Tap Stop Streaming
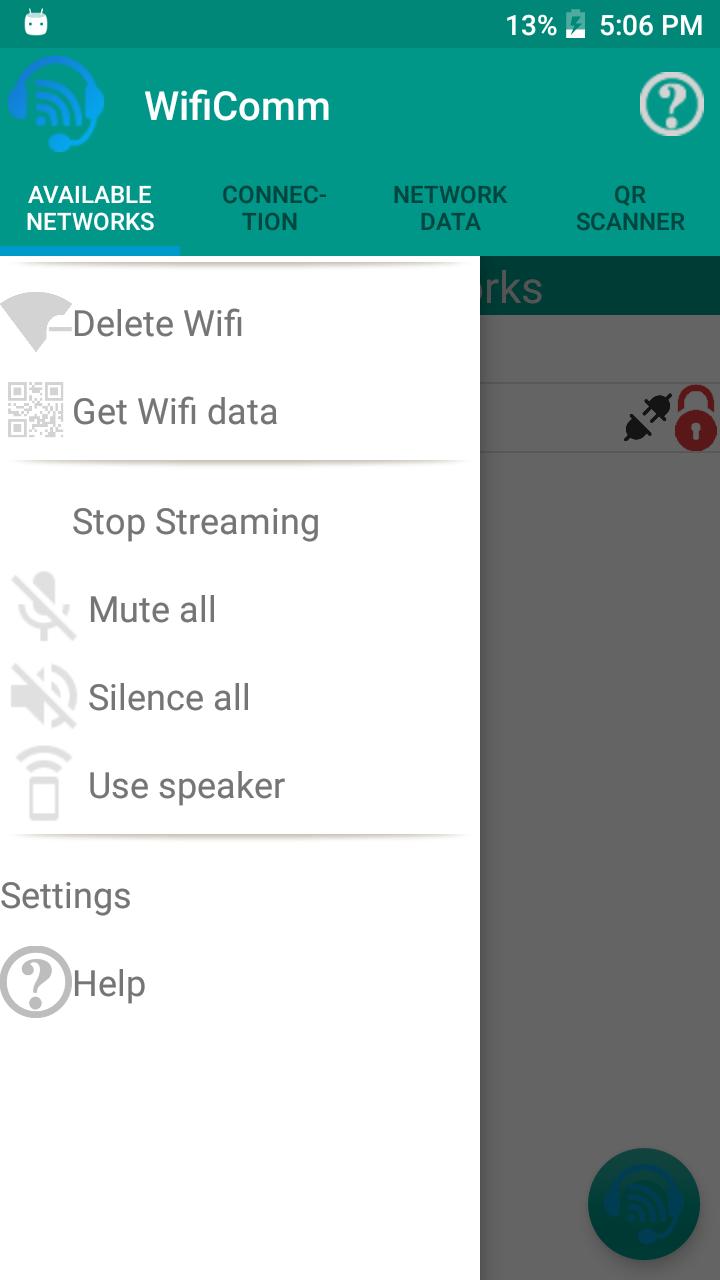Viewport: 720px width, 1280px height. (196, 522)
